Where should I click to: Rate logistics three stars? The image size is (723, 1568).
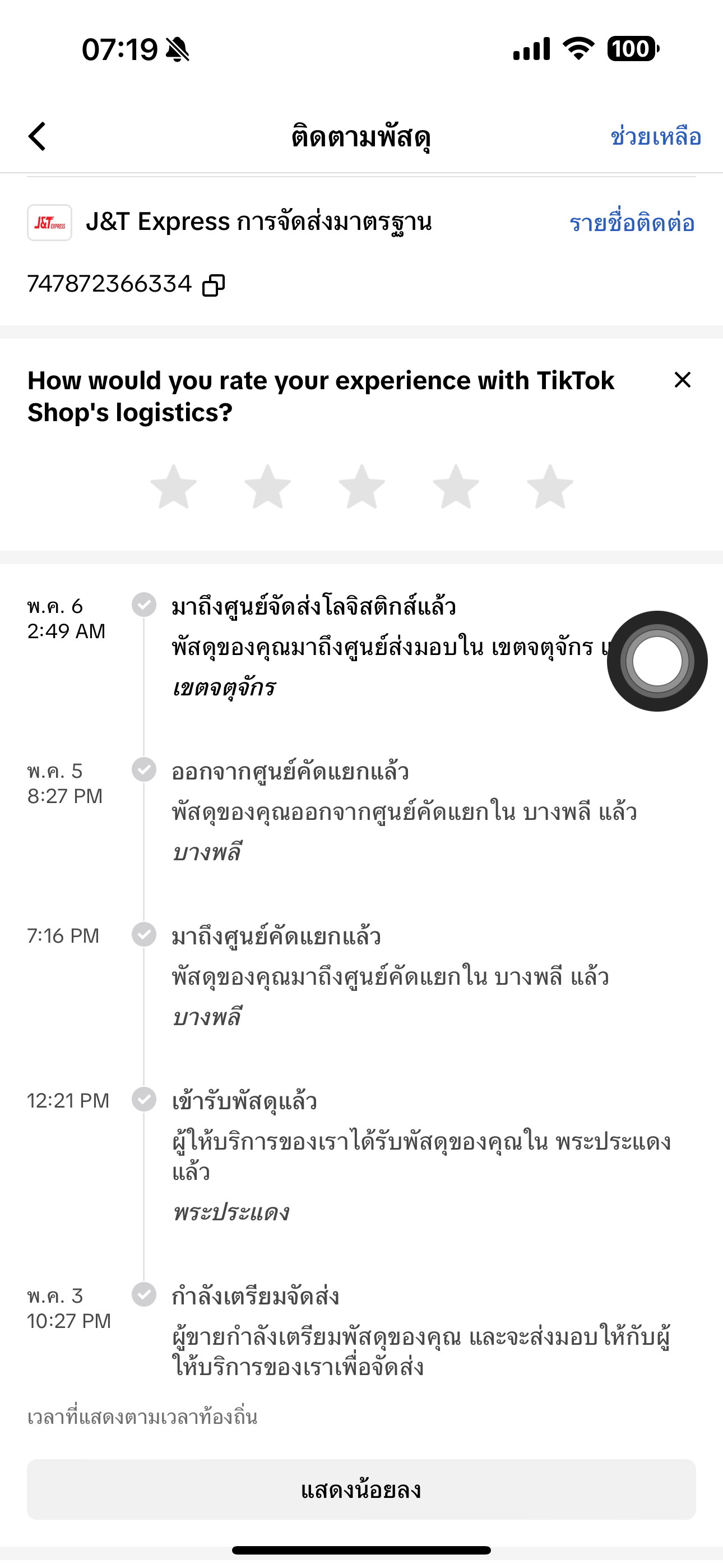coord(361,486)
